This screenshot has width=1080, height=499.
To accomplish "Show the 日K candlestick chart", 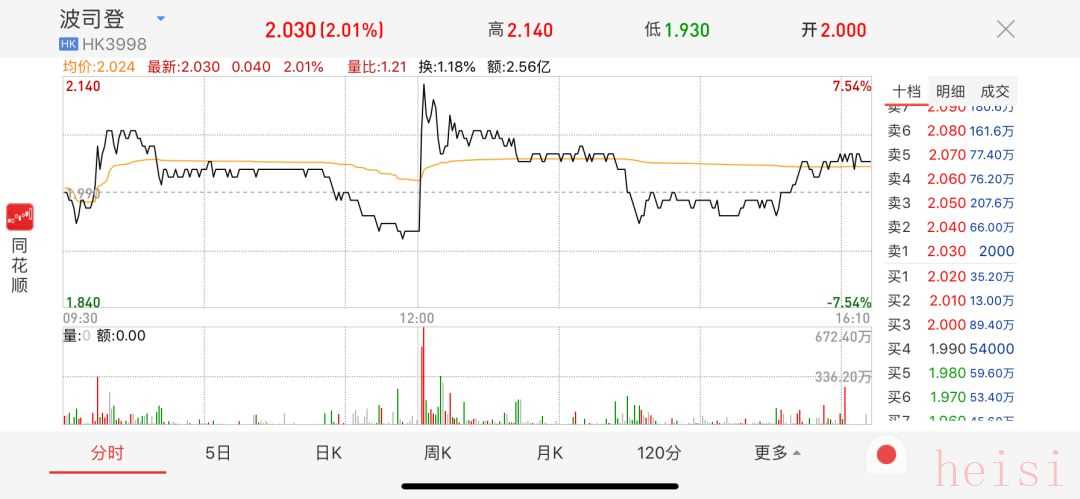I will coord(328,453).
